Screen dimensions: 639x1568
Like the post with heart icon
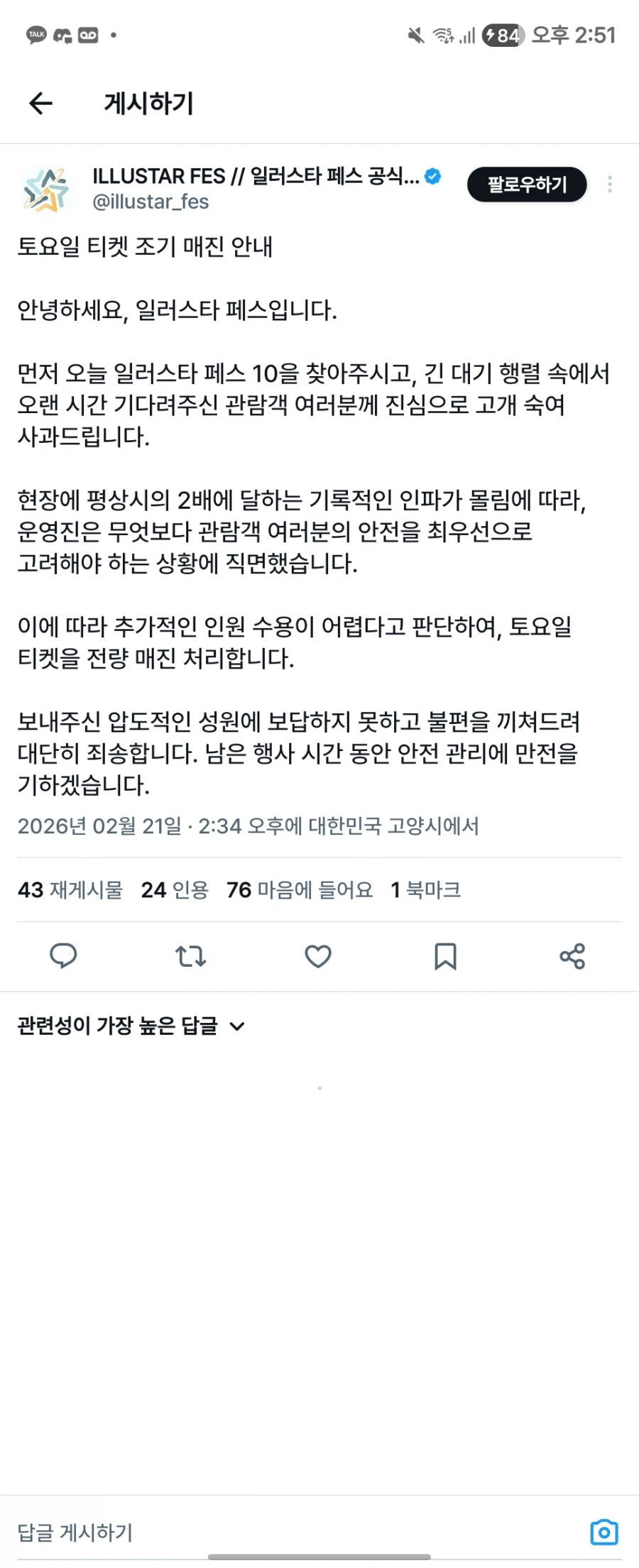pyautogui.click(x=317, y=956)
